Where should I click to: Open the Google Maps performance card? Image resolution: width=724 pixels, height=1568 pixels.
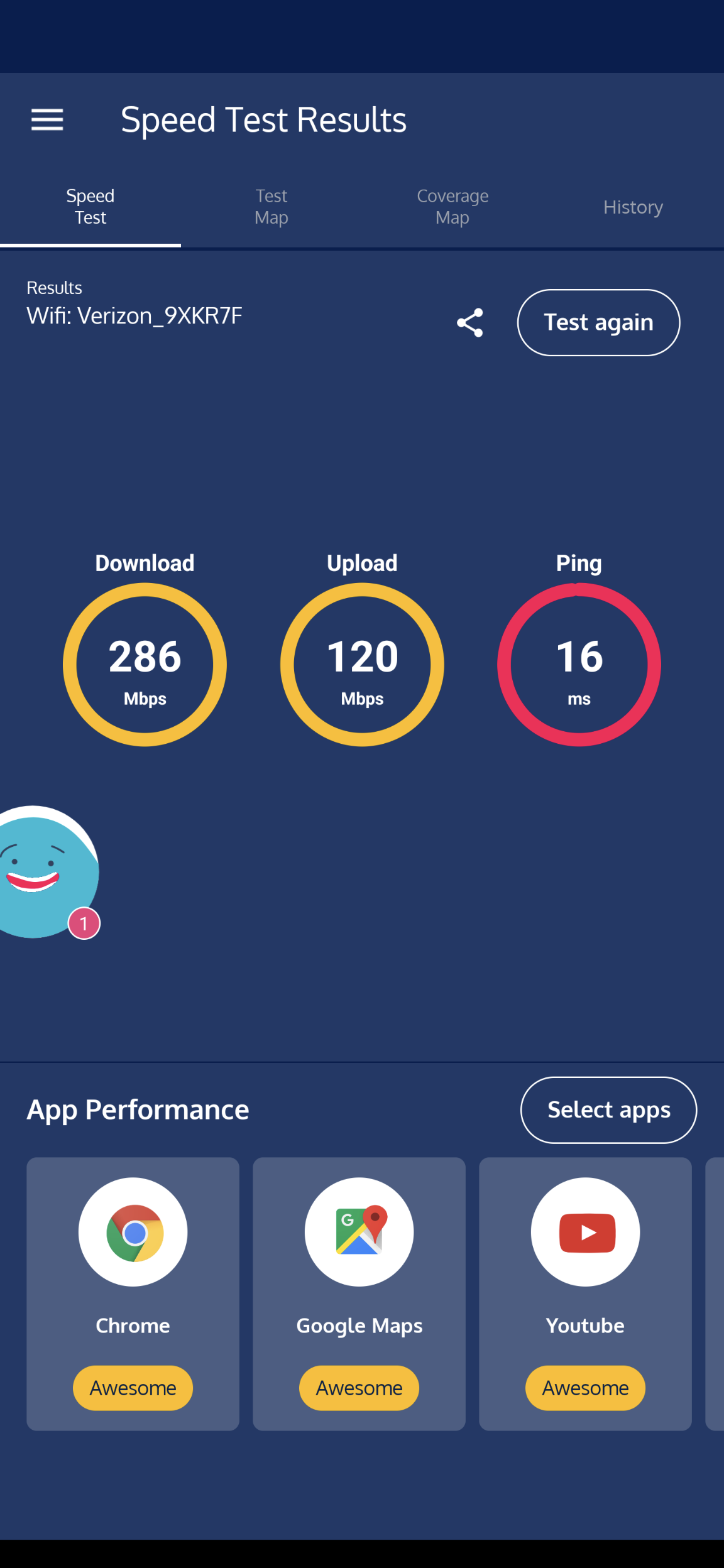359,1293
